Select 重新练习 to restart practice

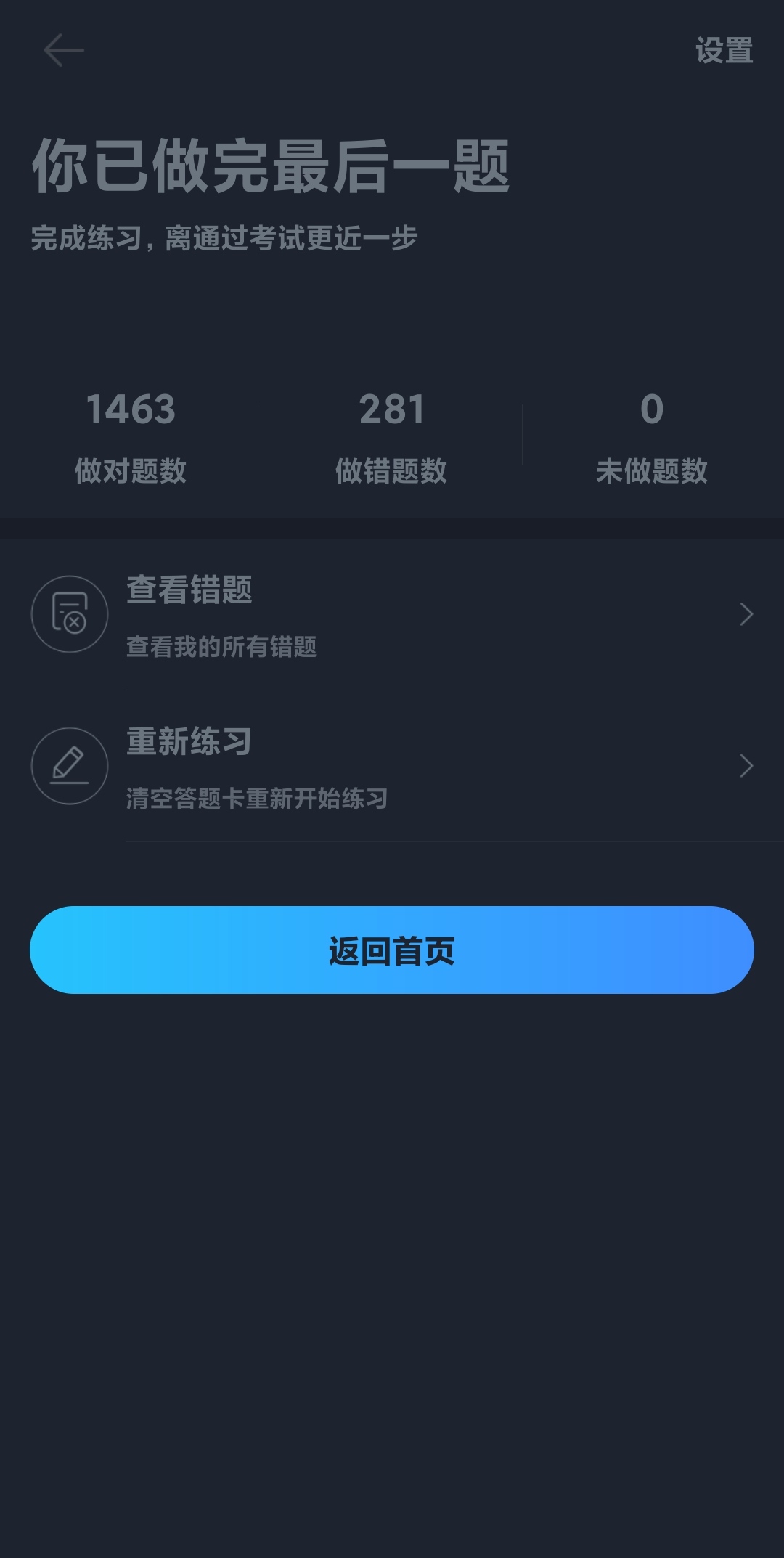pyautogui.click(x=392, y=766)
